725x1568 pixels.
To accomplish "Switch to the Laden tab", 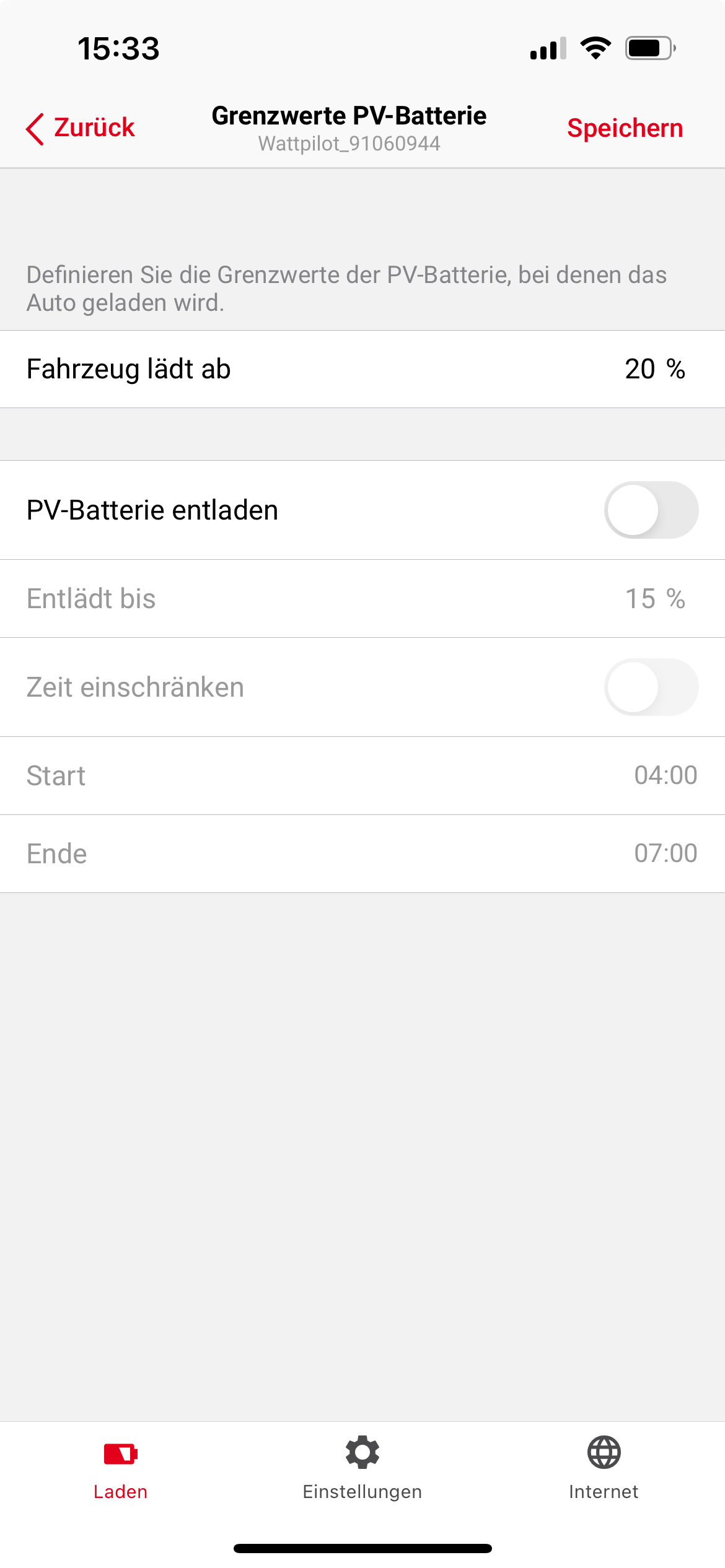I will pos(121,1468).
